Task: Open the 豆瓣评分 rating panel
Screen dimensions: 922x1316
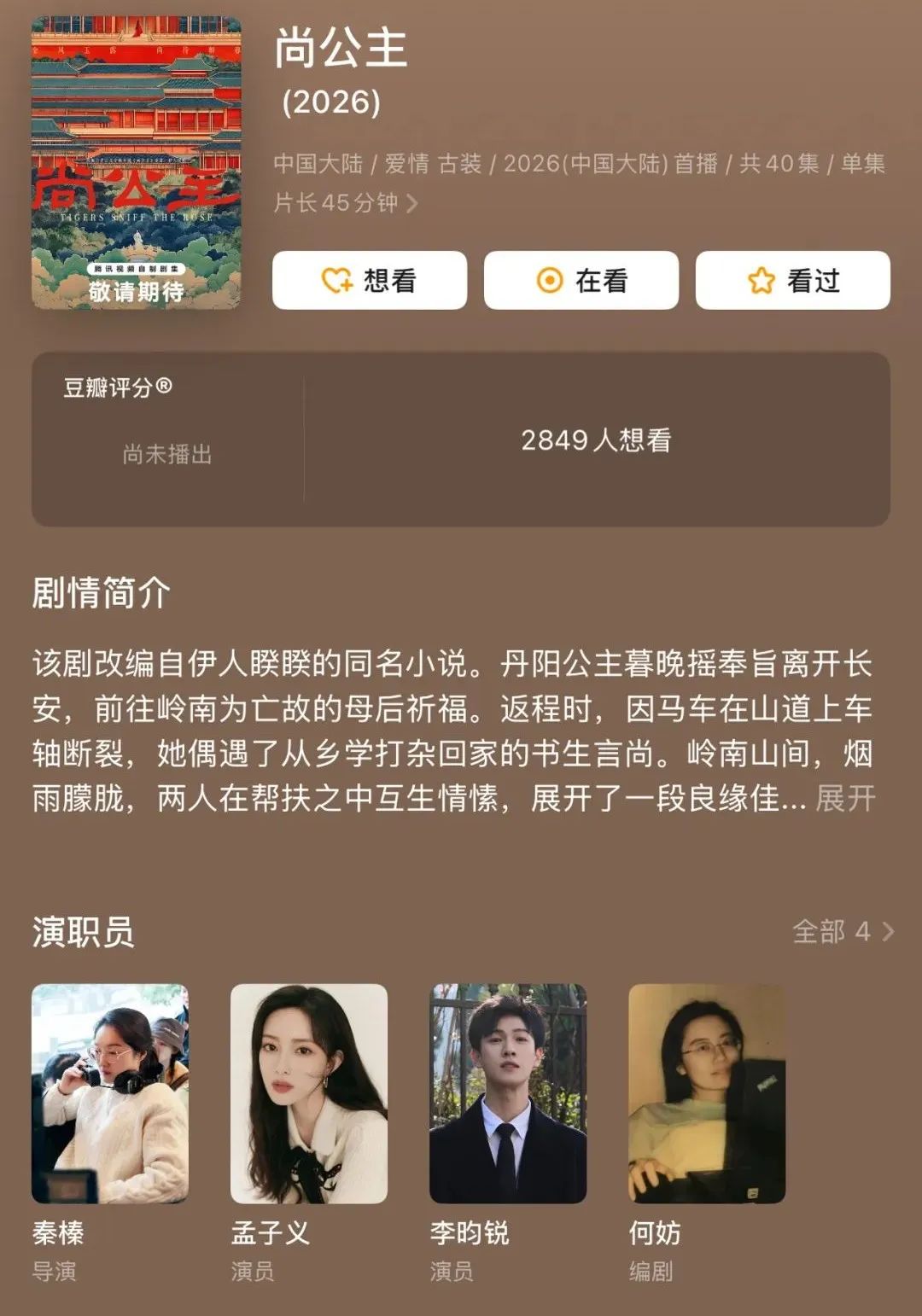Action: coord(167,439)
